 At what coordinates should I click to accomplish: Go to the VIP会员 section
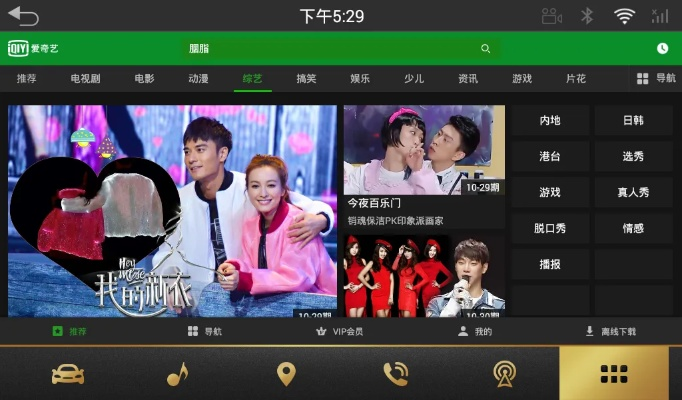[340, 331]
